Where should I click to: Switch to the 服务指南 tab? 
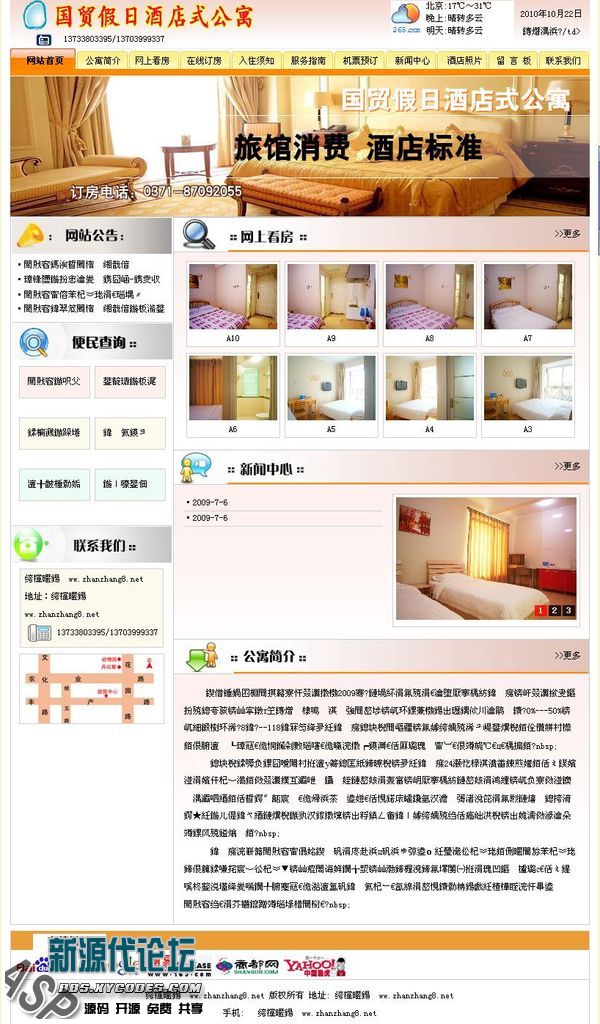(x=308, y=61)
